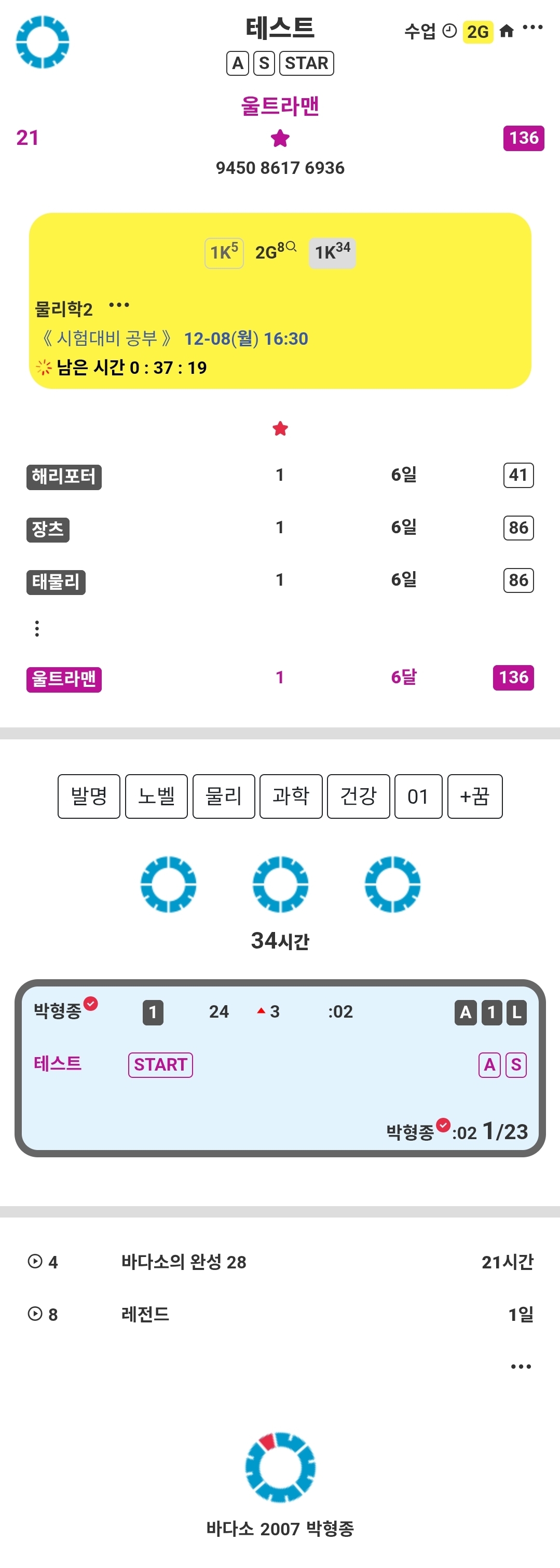This screenshot has width=560, height=1568.
Task: Tap the STAR button under 테스트
Action: point(306,63)
